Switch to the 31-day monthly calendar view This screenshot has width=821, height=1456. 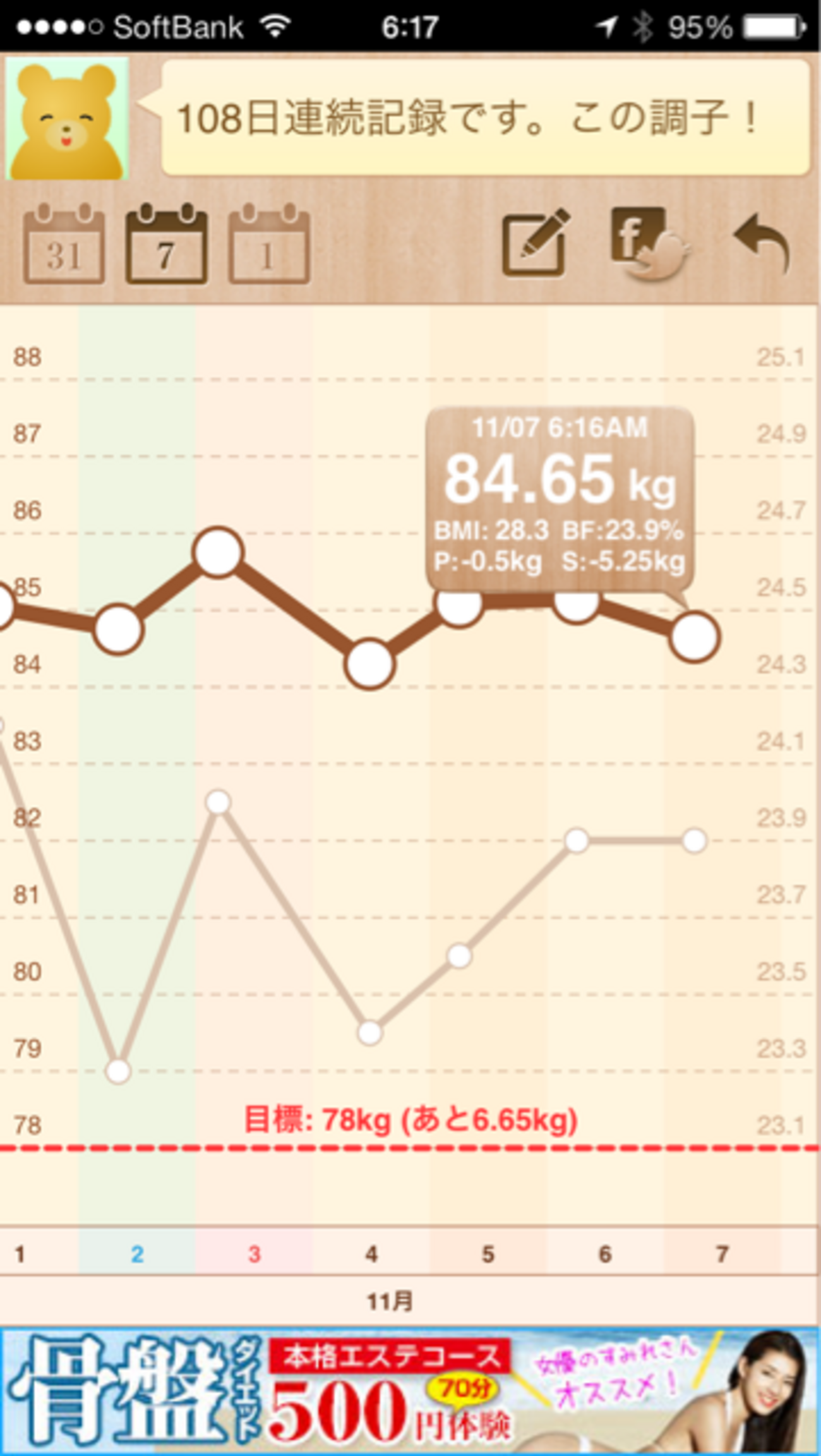[64, 245]
